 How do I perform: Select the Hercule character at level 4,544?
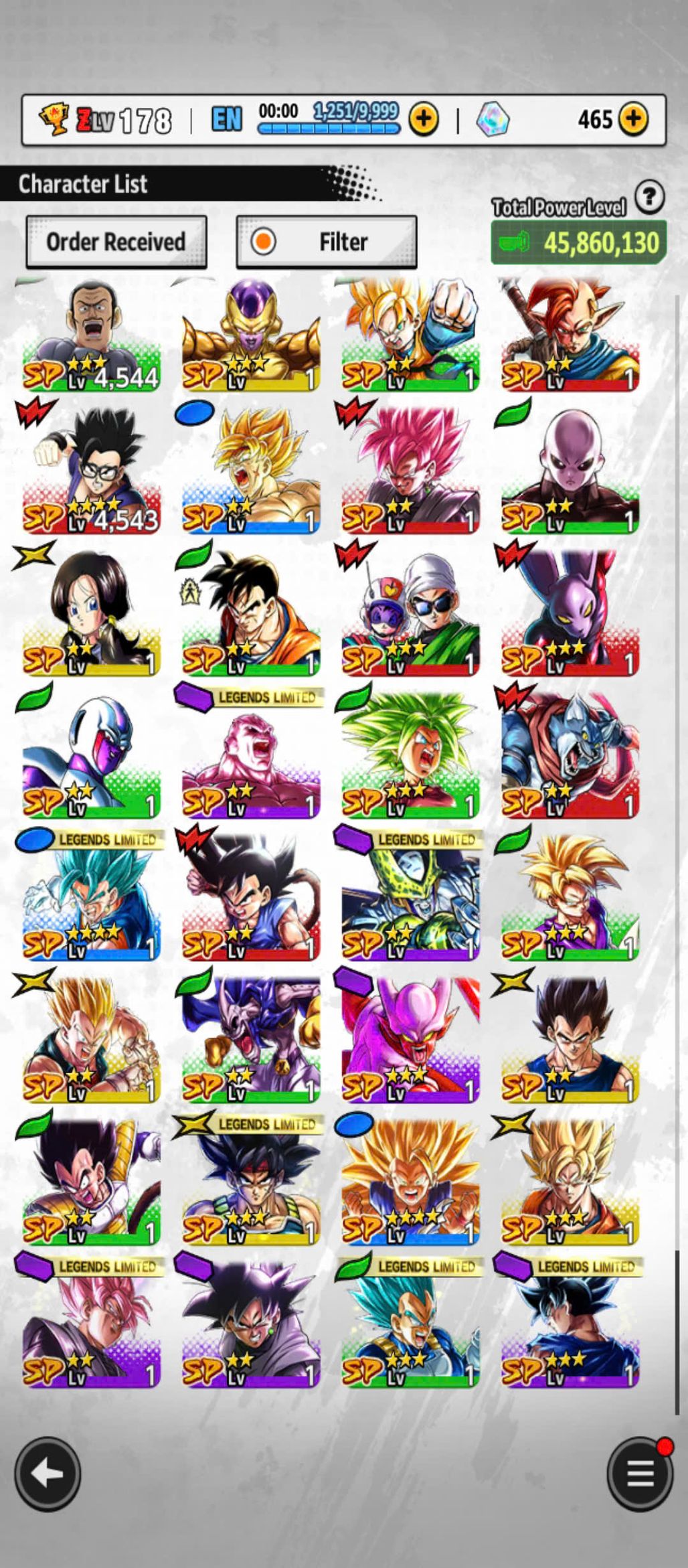[91, 335]
